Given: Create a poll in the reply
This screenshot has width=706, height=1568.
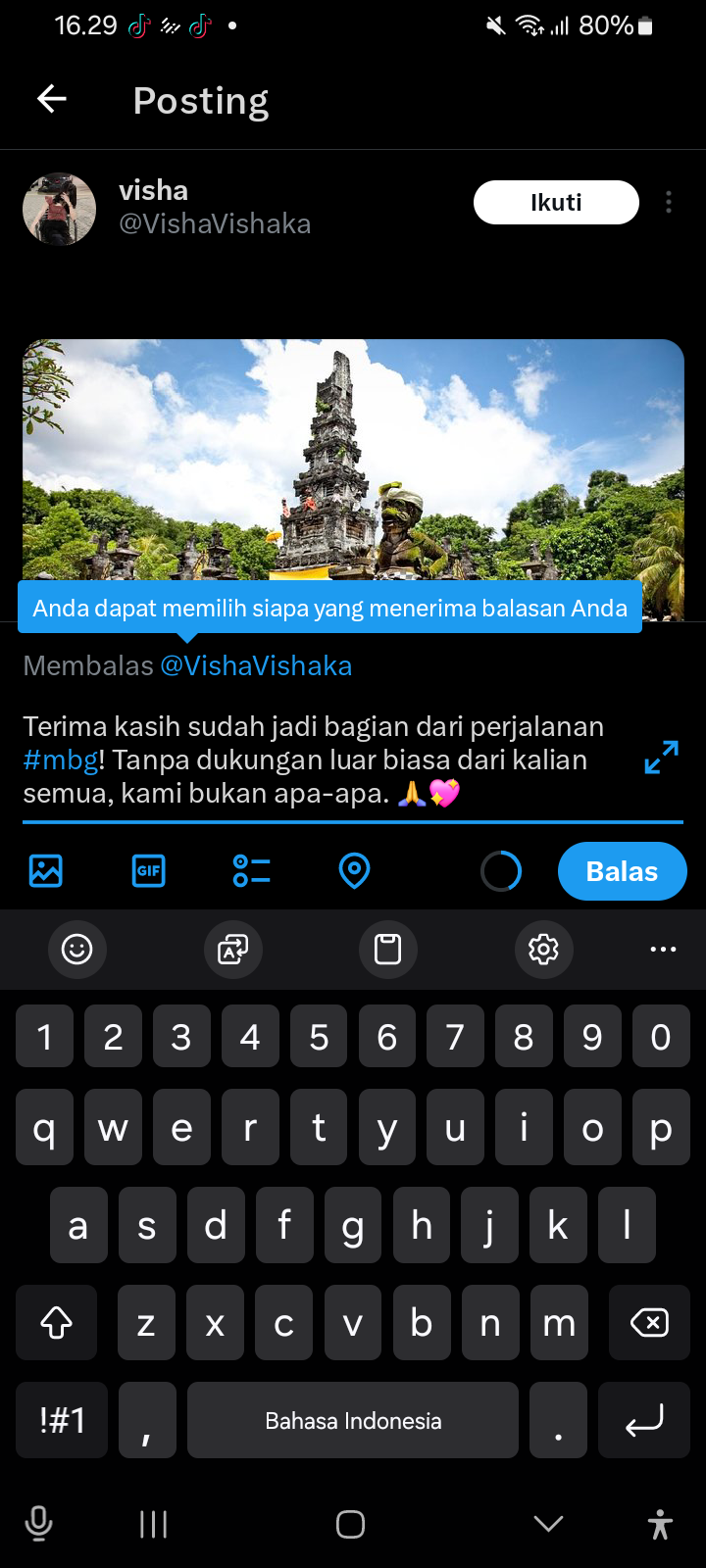Looking at the screenshot, I should [x=251, y=870].
